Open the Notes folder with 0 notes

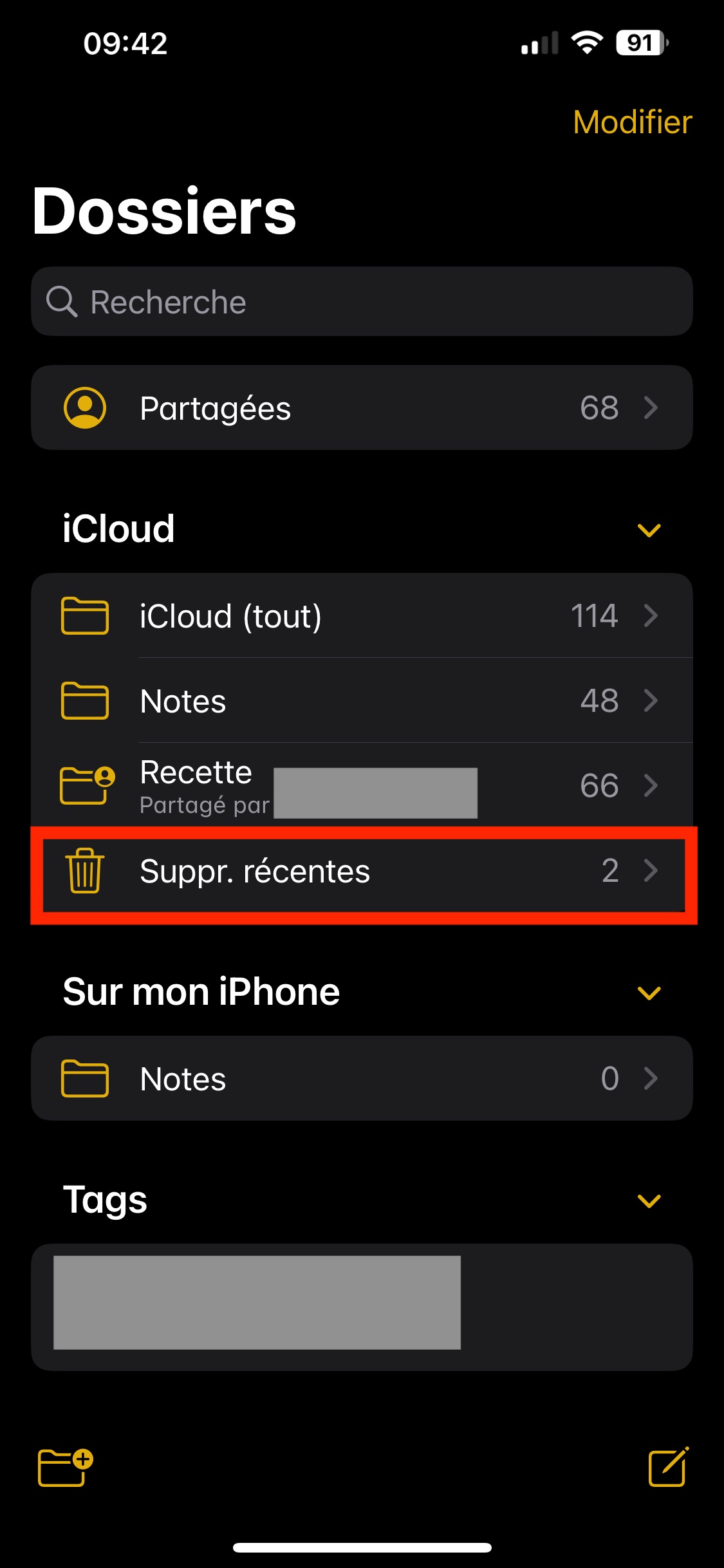362,1078
